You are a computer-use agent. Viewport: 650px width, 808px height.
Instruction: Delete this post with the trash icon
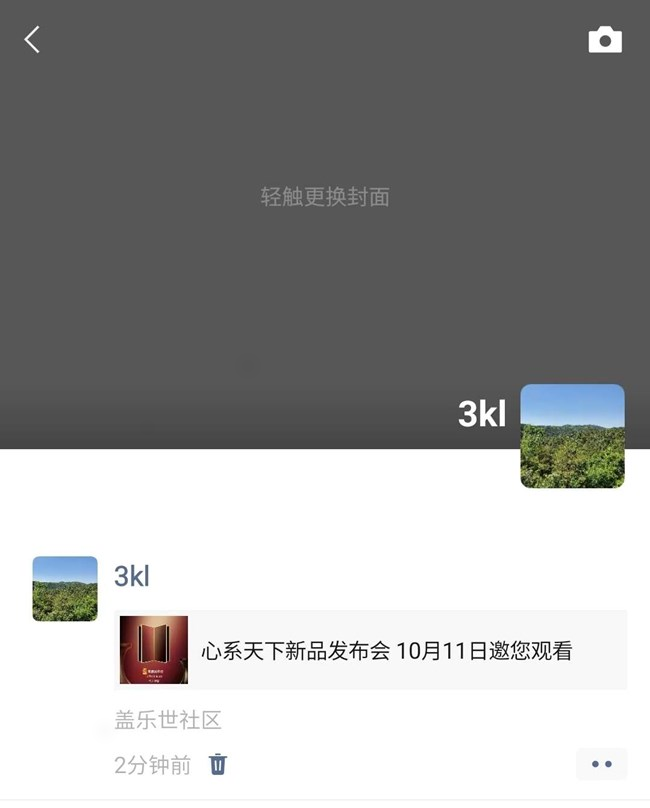coord(218,765)
